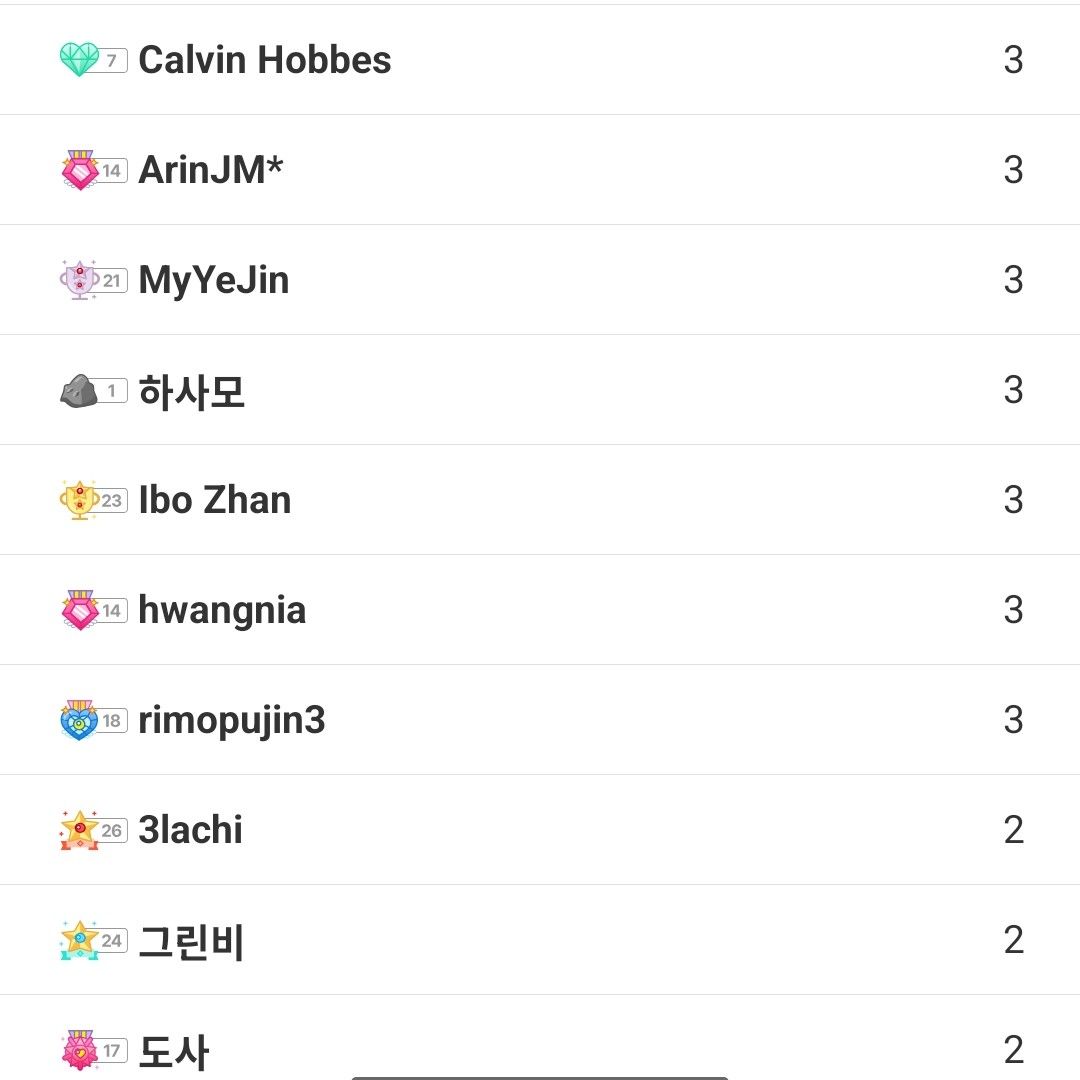
Task: Select rimopujin3 from the list
Action: click(232, 720)
